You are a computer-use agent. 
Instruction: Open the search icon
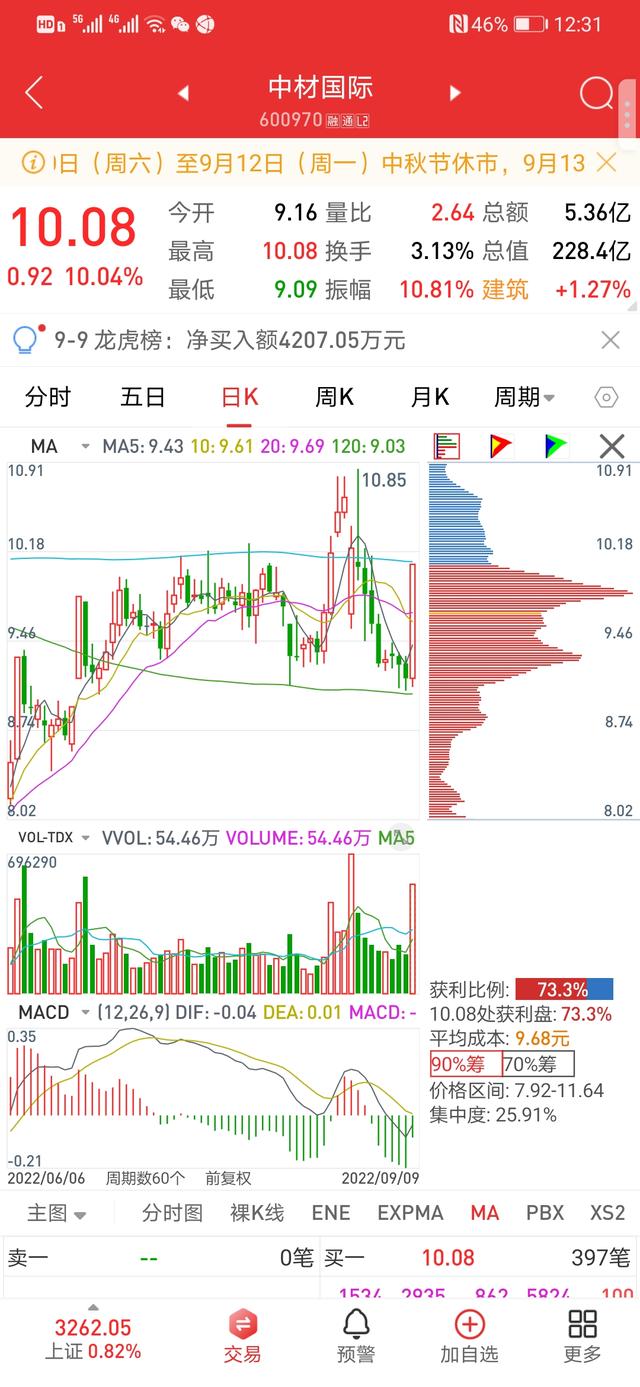[x=596, y=93]
